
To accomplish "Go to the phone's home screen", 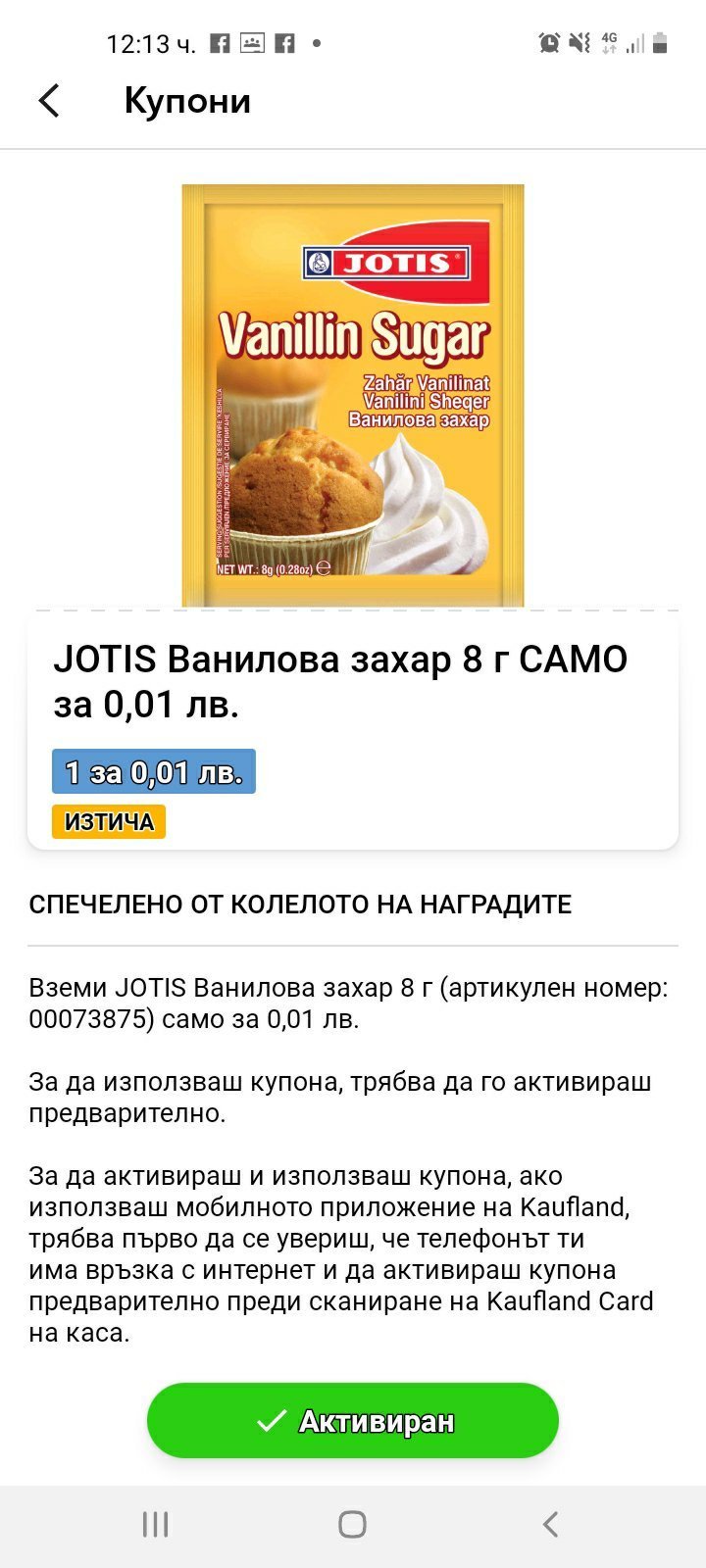I will point(352,1524).
